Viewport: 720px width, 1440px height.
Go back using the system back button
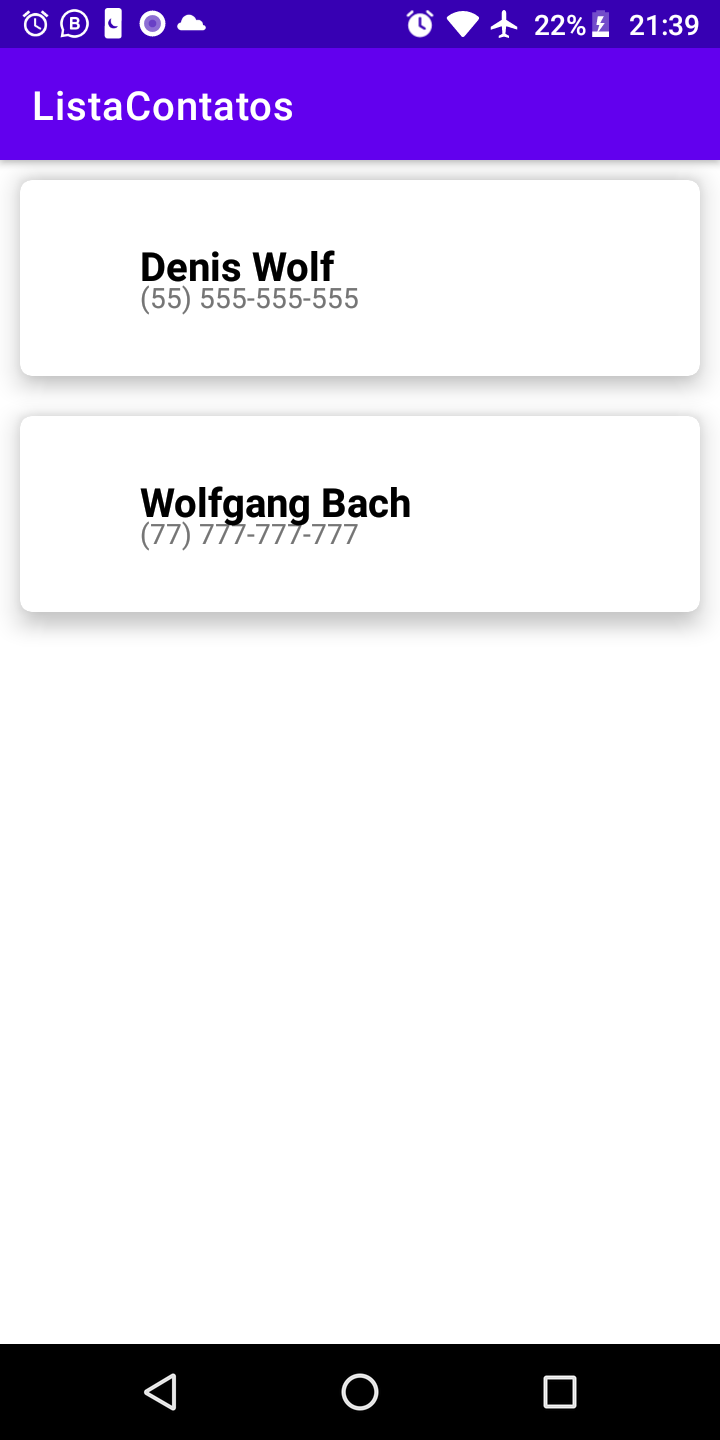pos(160,1392)
